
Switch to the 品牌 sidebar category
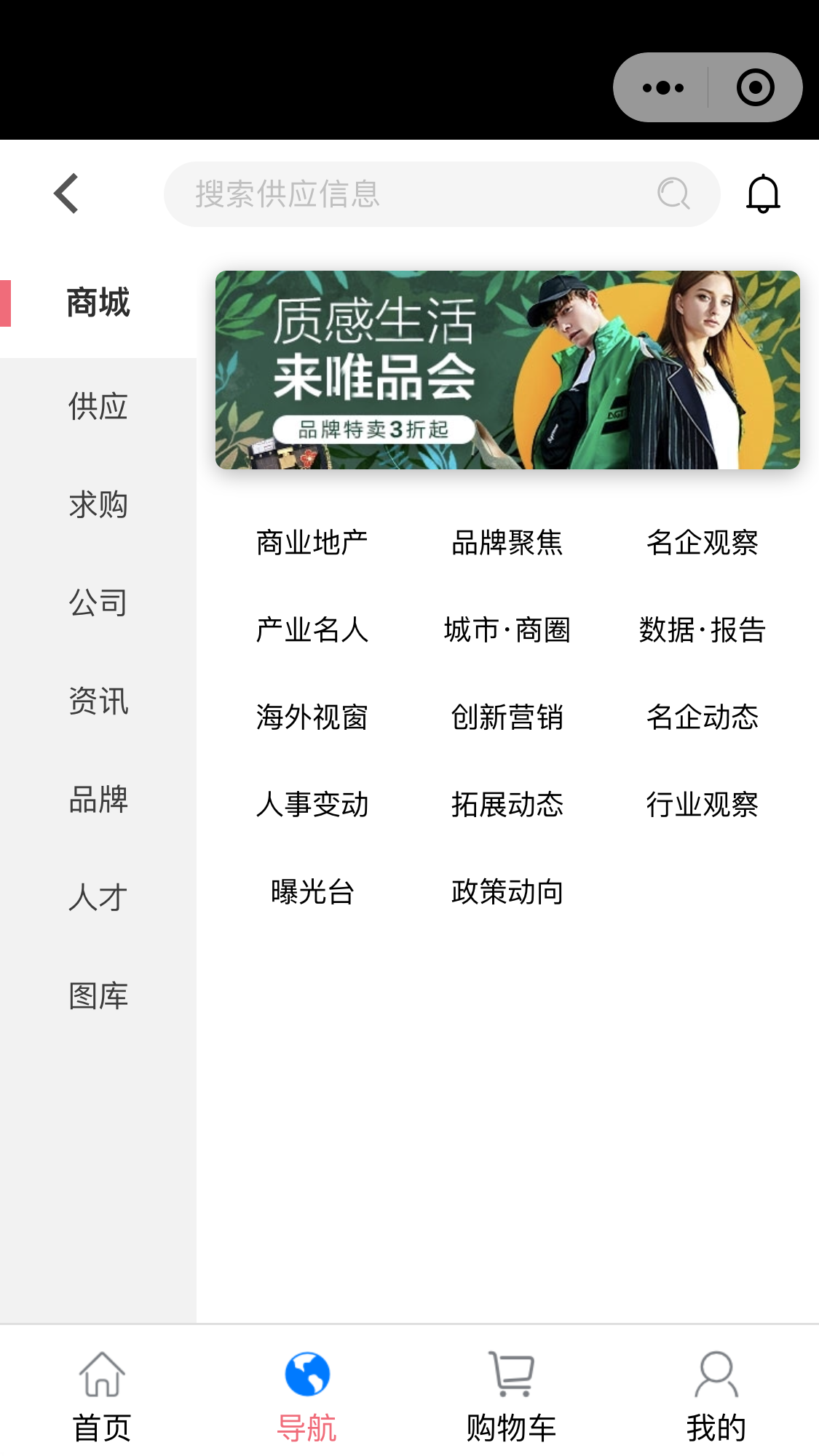coord(98,799)
